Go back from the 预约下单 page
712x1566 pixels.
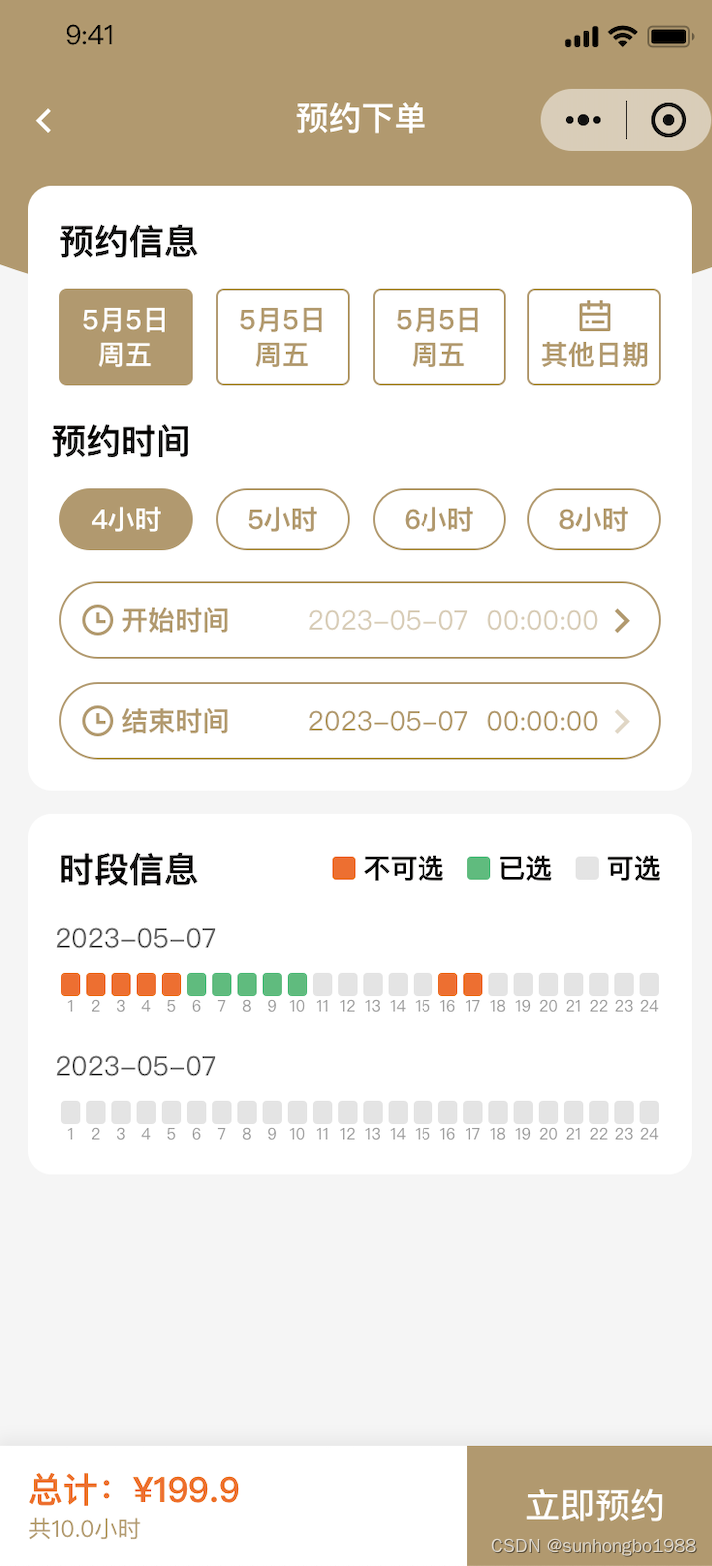pyautogui.click(x=44, y=121)
